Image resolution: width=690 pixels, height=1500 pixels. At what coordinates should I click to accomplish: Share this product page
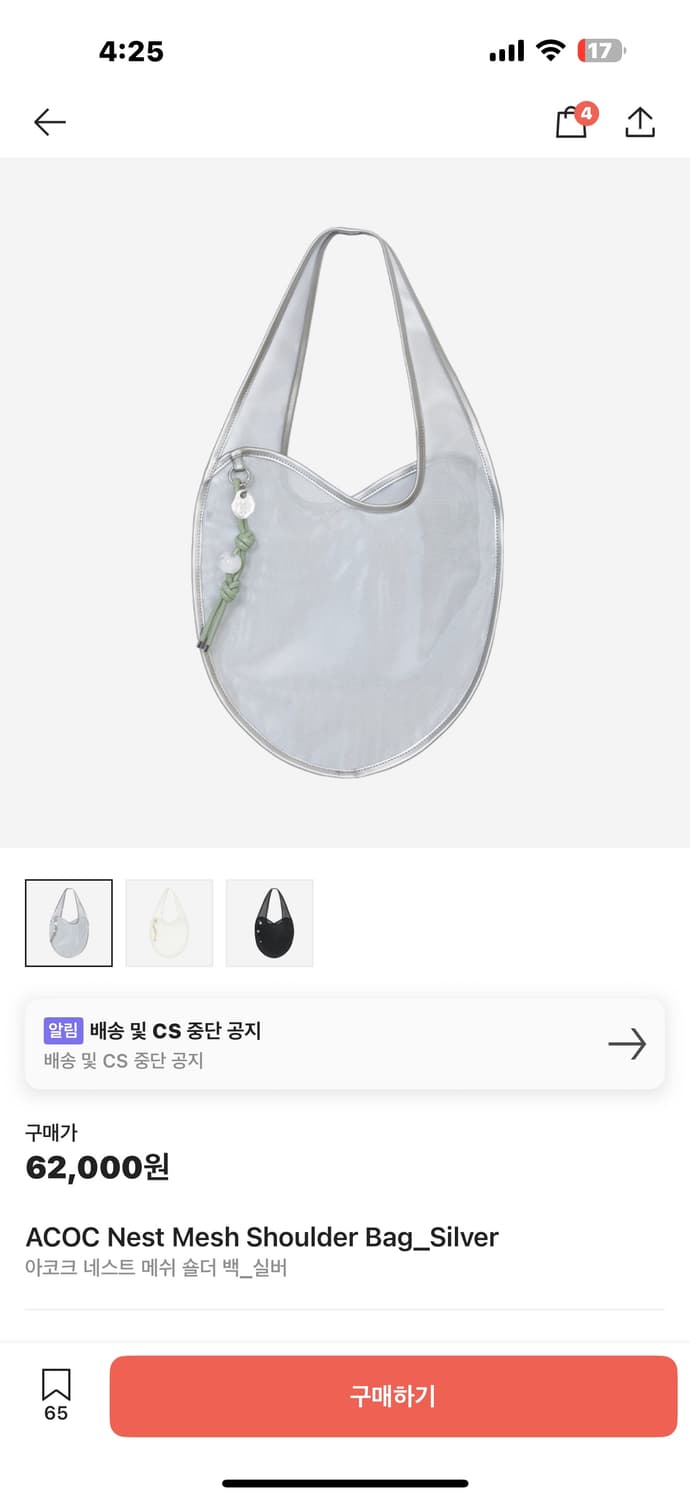[640, 121]
